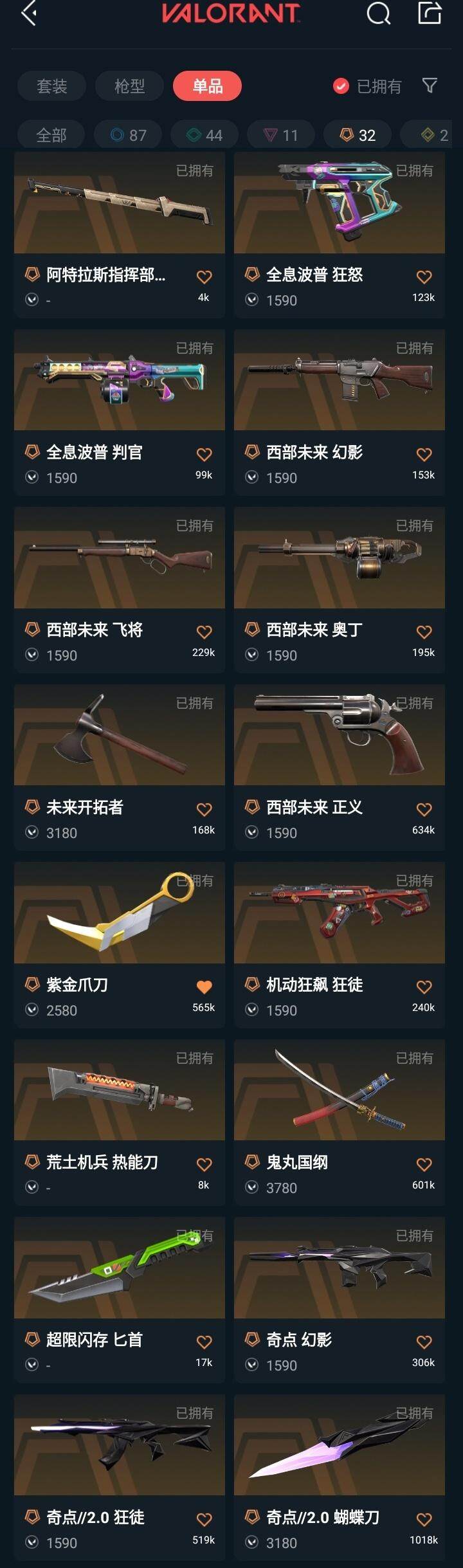
Task: Switch to the 套装 tab
Action: click(x=52, y=86)
